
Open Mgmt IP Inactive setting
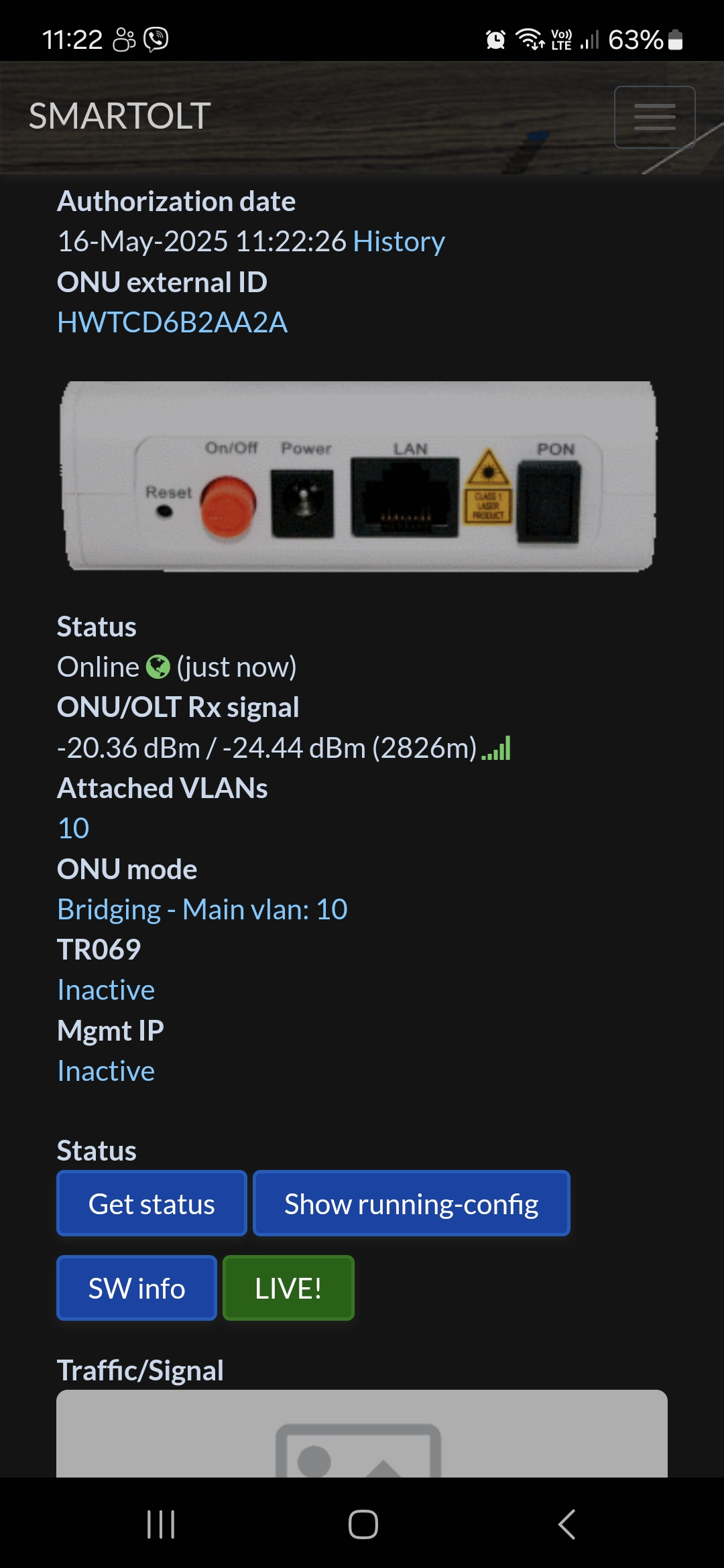click(x=106, y=1071)
